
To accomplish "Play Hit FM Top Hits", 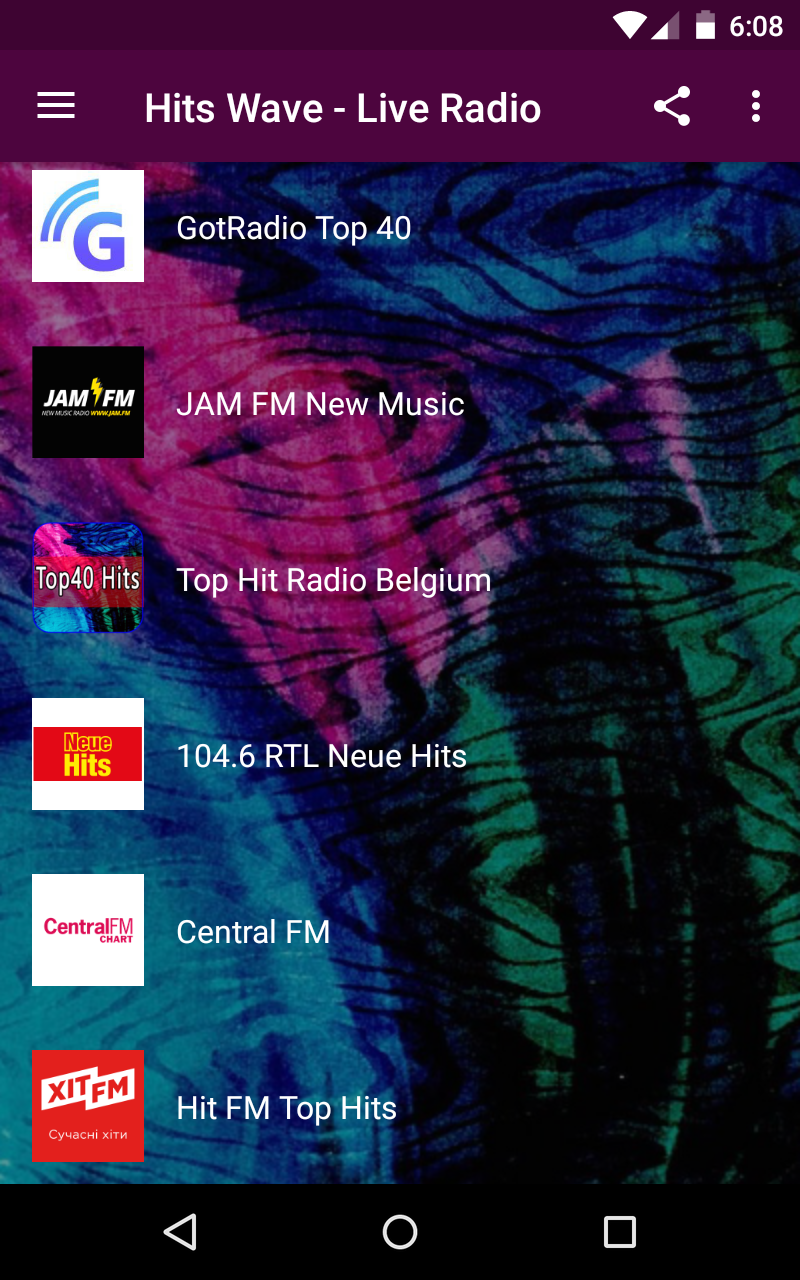I will click(x=285, y=1108).
